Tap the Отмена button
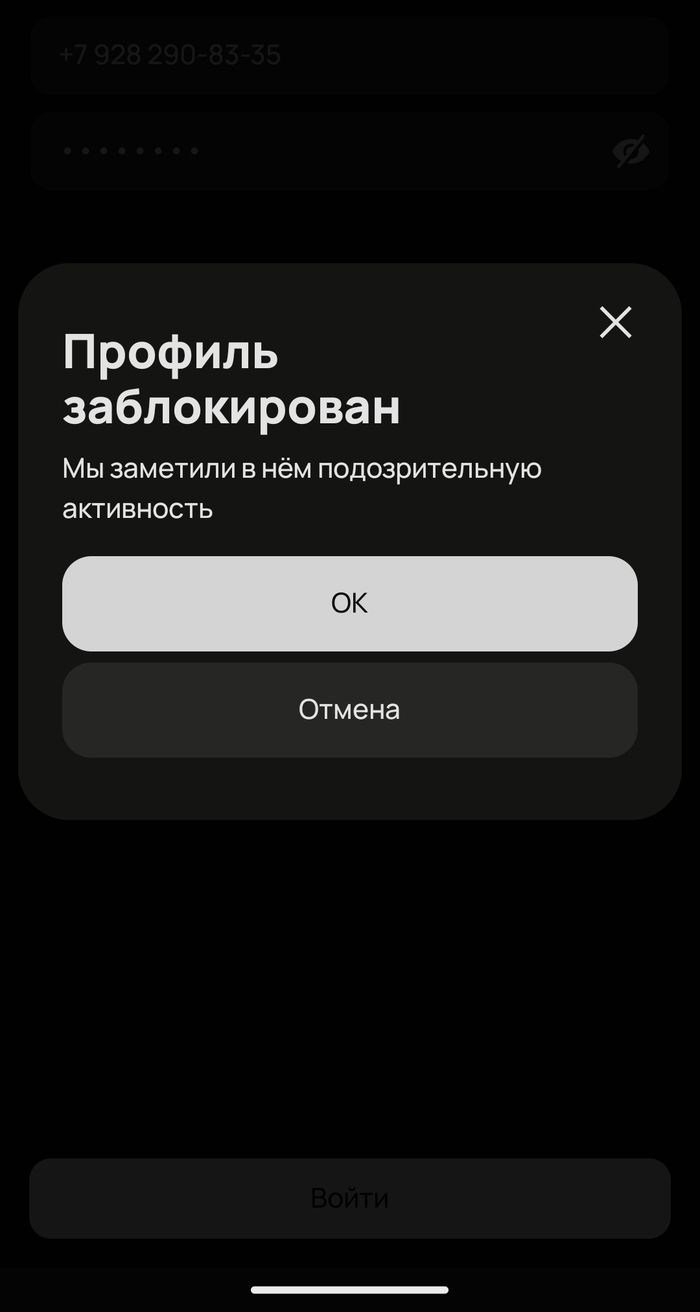The image size is (700, 1312). pyautogui.click(x=349, y=709)
